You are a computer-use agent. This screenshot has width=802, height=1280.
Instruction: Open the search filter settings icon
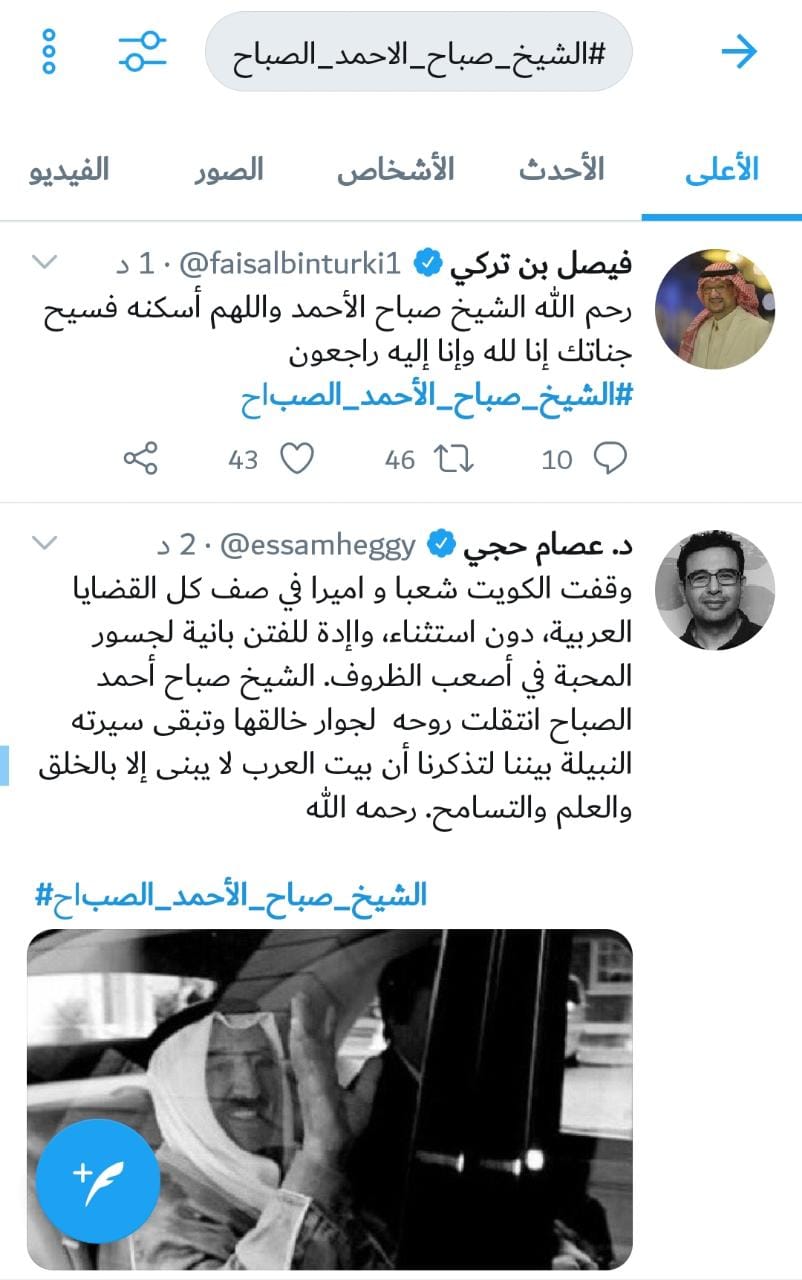click(141, 51)
